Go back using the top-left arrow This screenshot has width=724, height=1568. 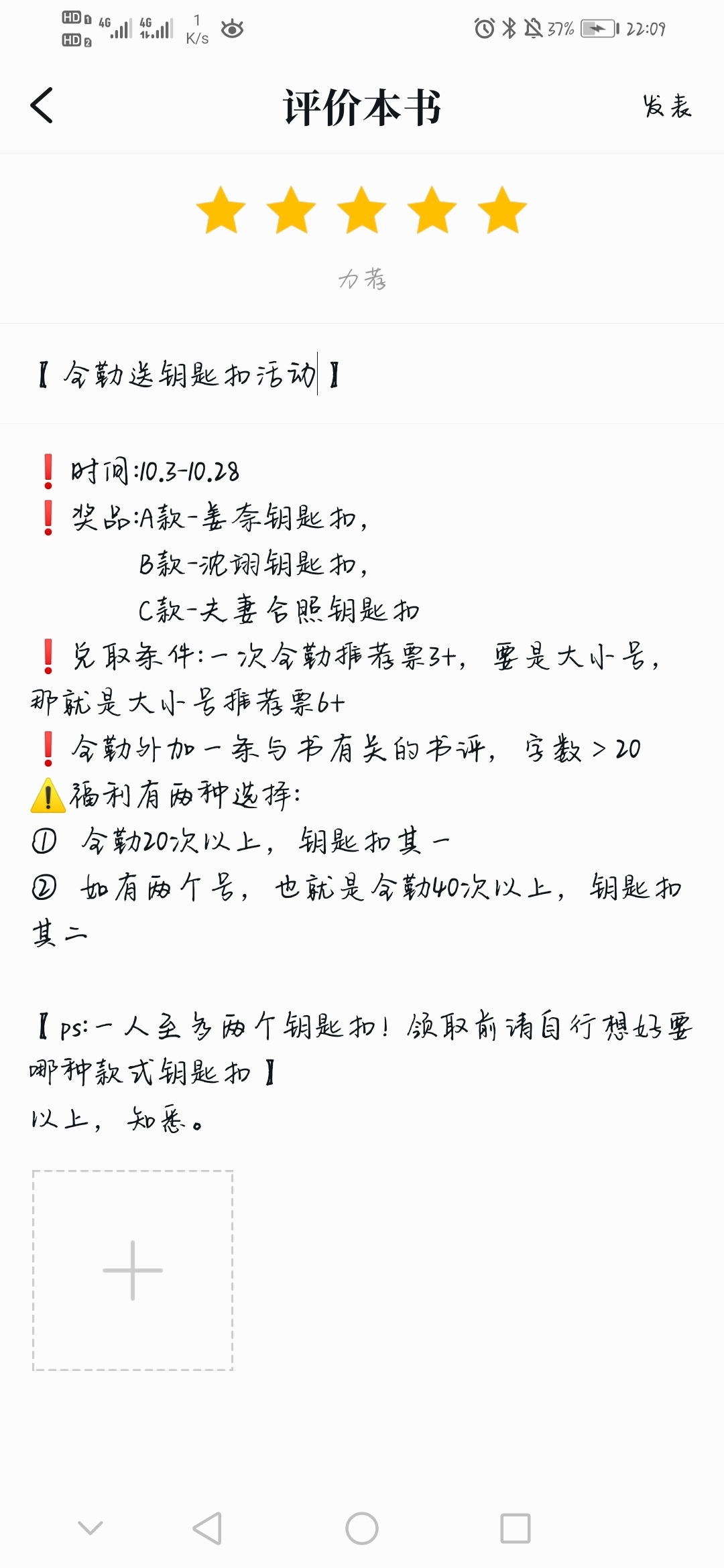click(x=42, y=106)
